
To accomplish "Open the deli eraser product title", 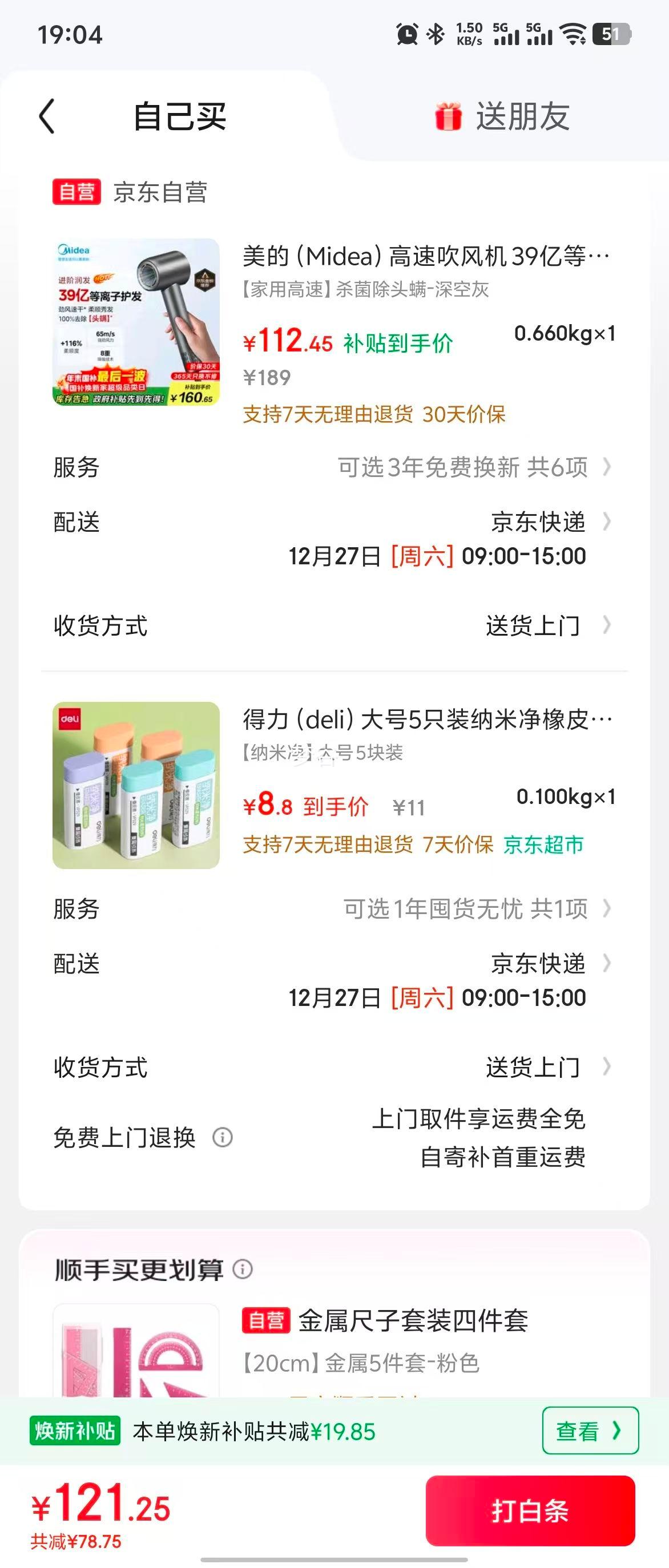I will (x=426, y=719).
